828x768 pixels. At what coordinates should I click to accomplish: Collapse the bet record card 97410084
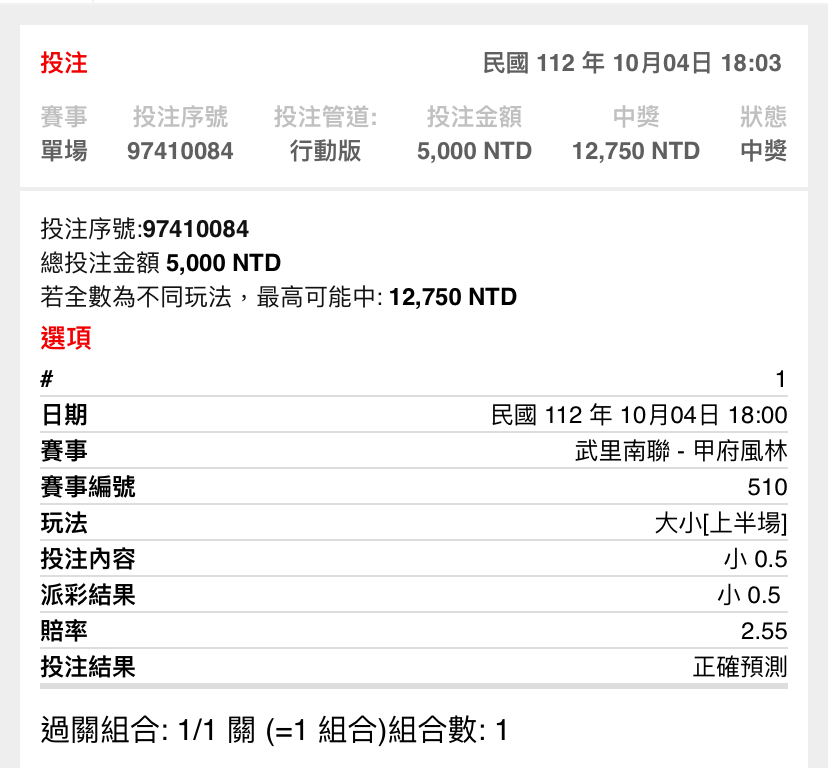(x=413, y=106)
